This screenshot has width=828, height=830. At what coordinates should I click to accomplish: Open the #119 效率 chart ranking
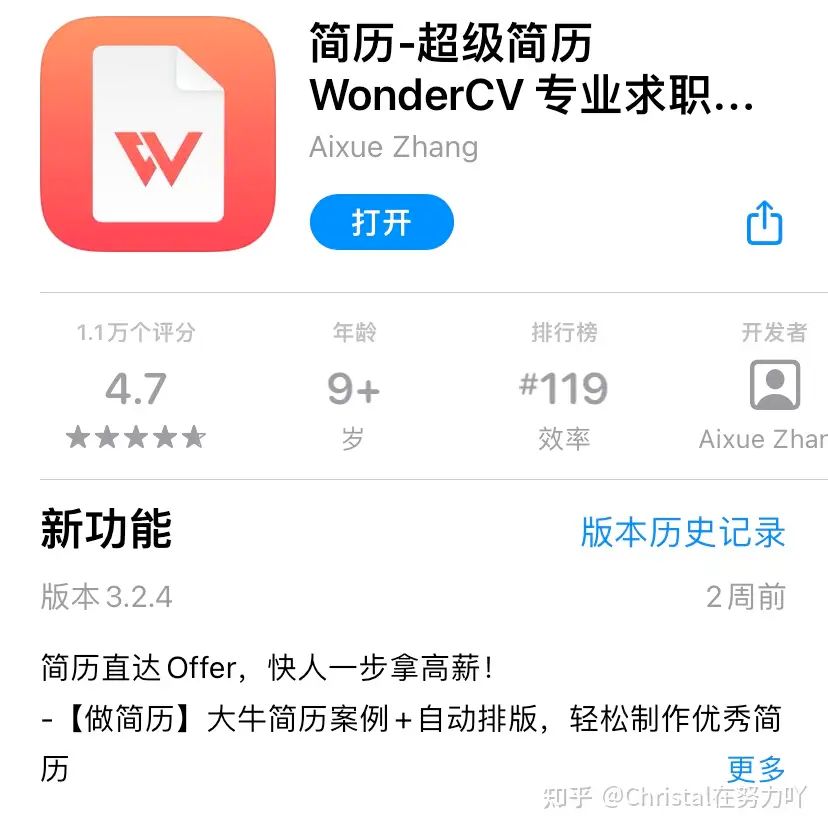pos(564,388)
